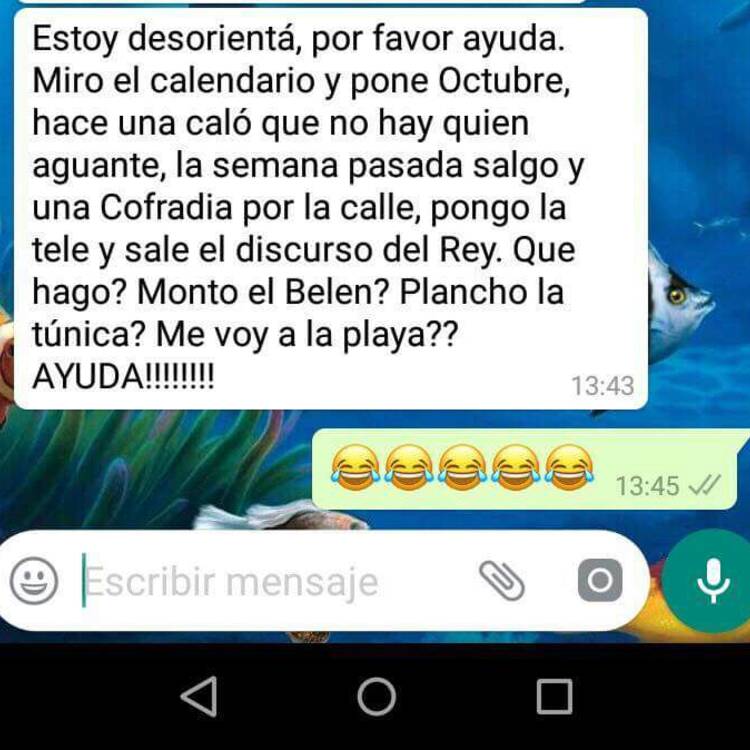The width and height of the screenshot is (750, 750).
Task: Tap the voice message microphone button
Action: click(710, 578)
